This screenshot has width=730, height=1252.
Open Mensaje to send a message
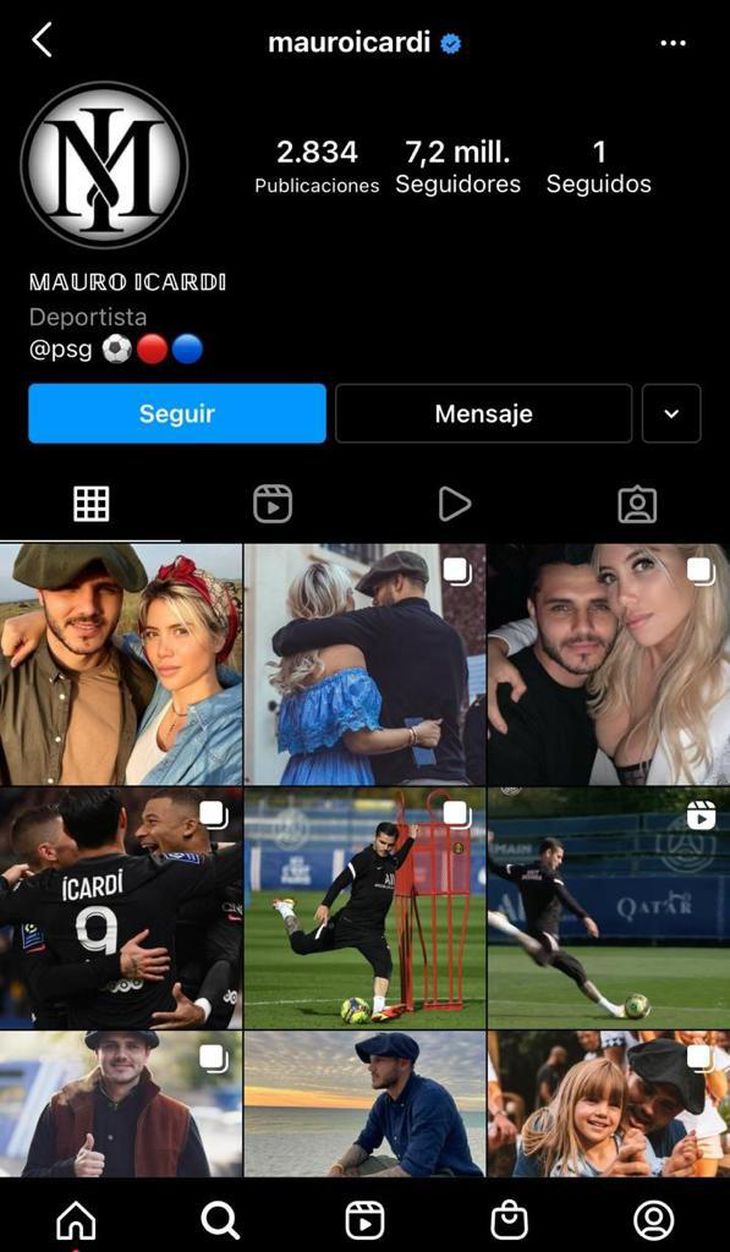(483, 413)
